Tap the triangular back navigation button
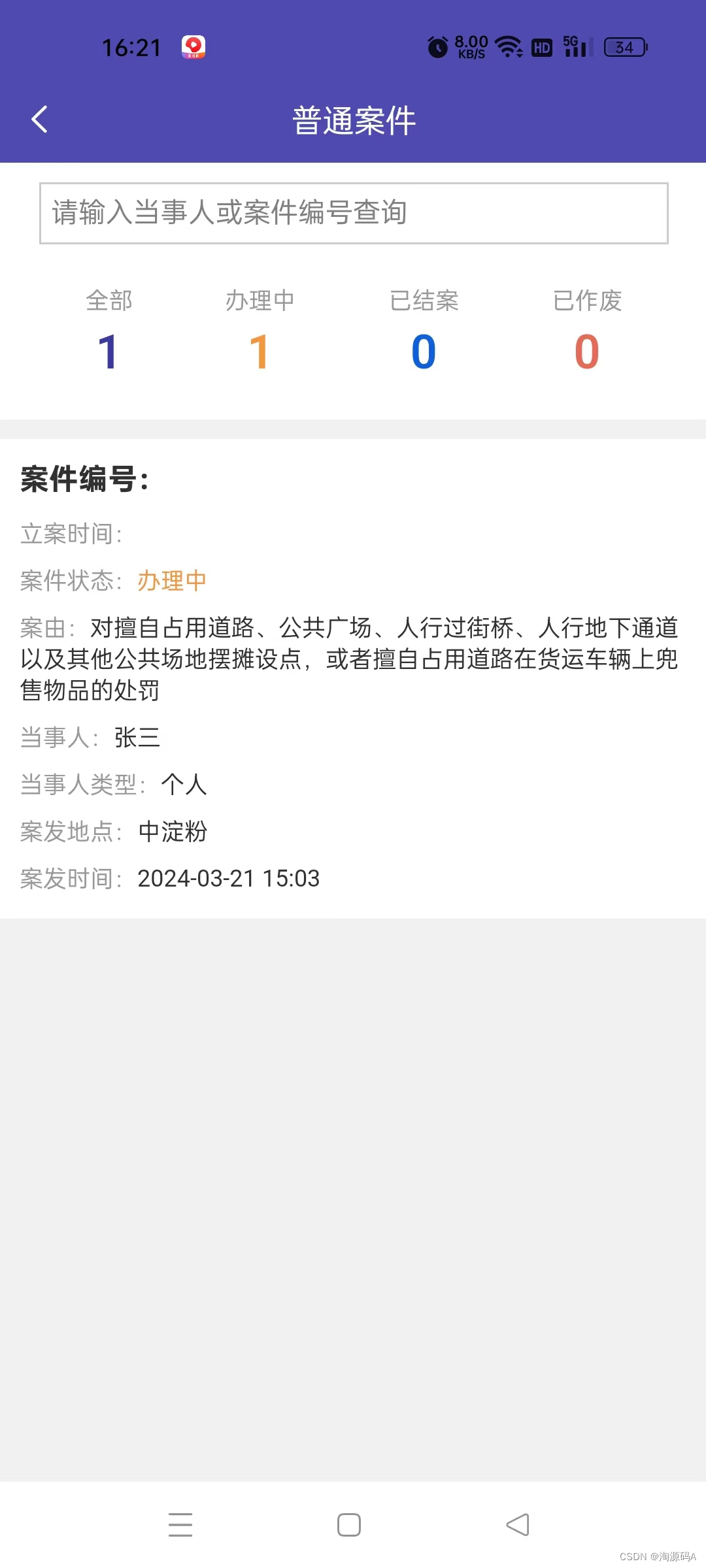The width and height of the screenshot is (706, 1568). (517, 1524)
